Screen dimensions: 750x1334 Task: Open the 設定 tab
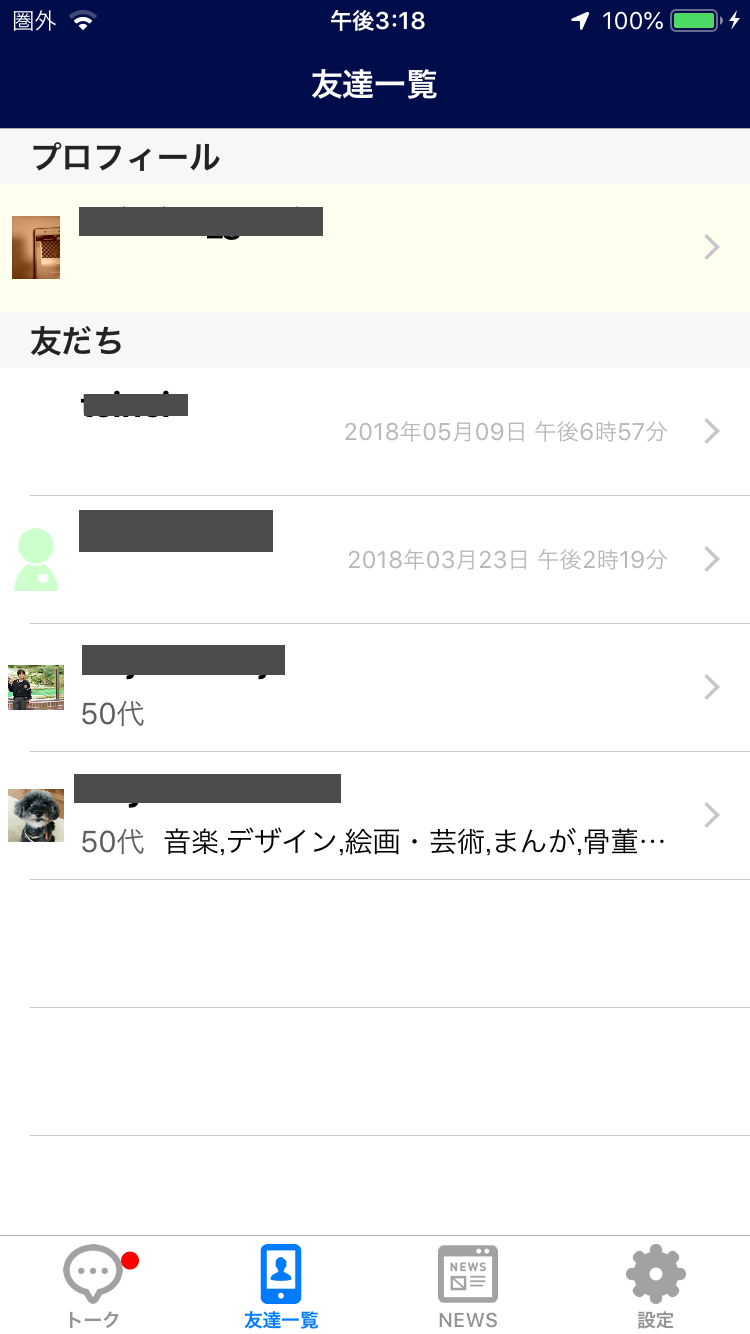[655, 1286]
